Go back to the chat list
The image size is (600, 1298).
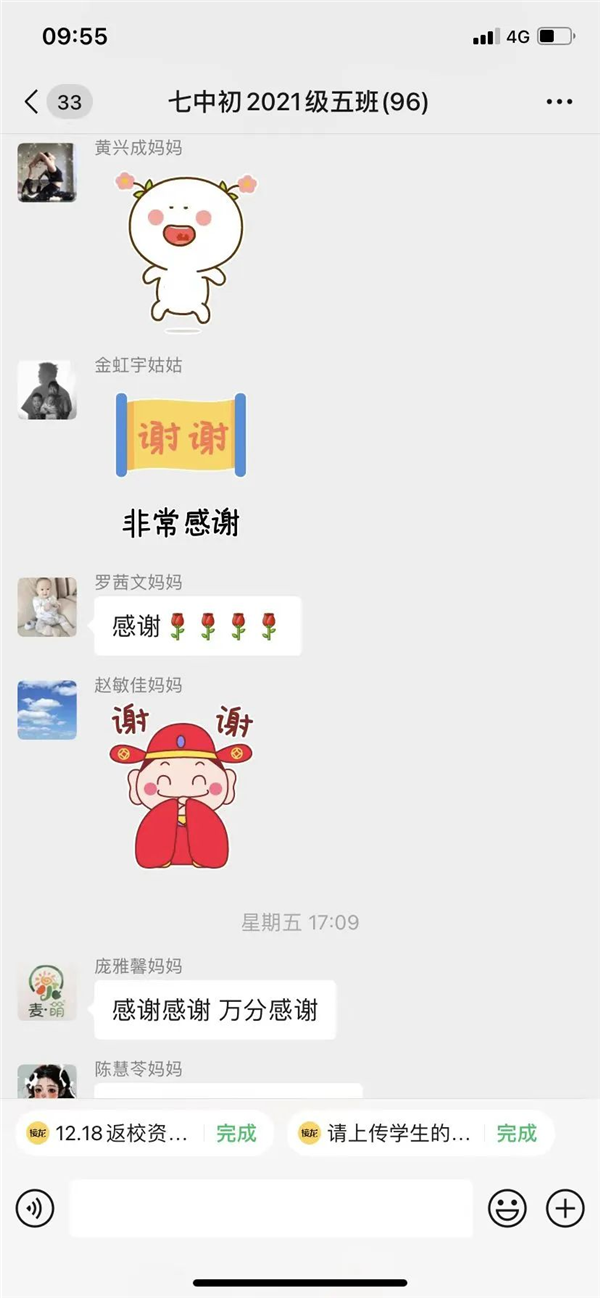(33, 101)
